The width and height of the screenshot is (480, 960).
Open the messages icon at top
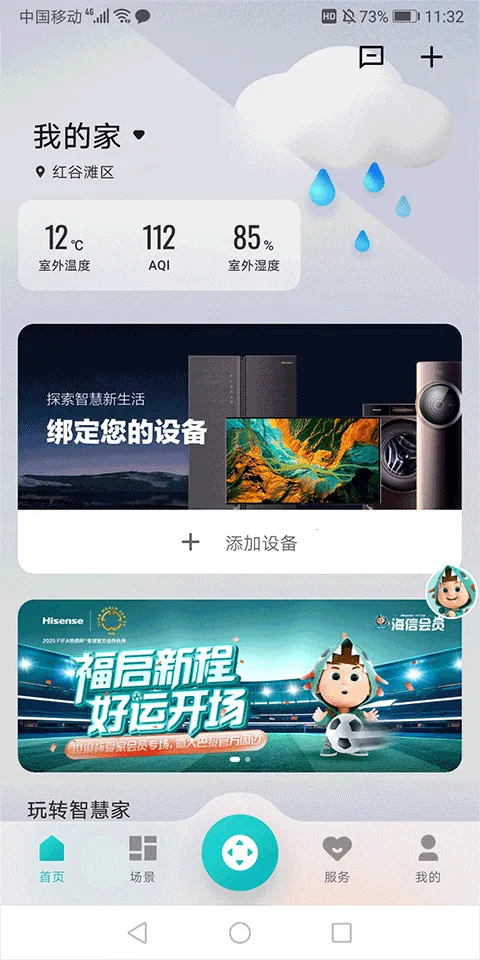pos(372,57)
